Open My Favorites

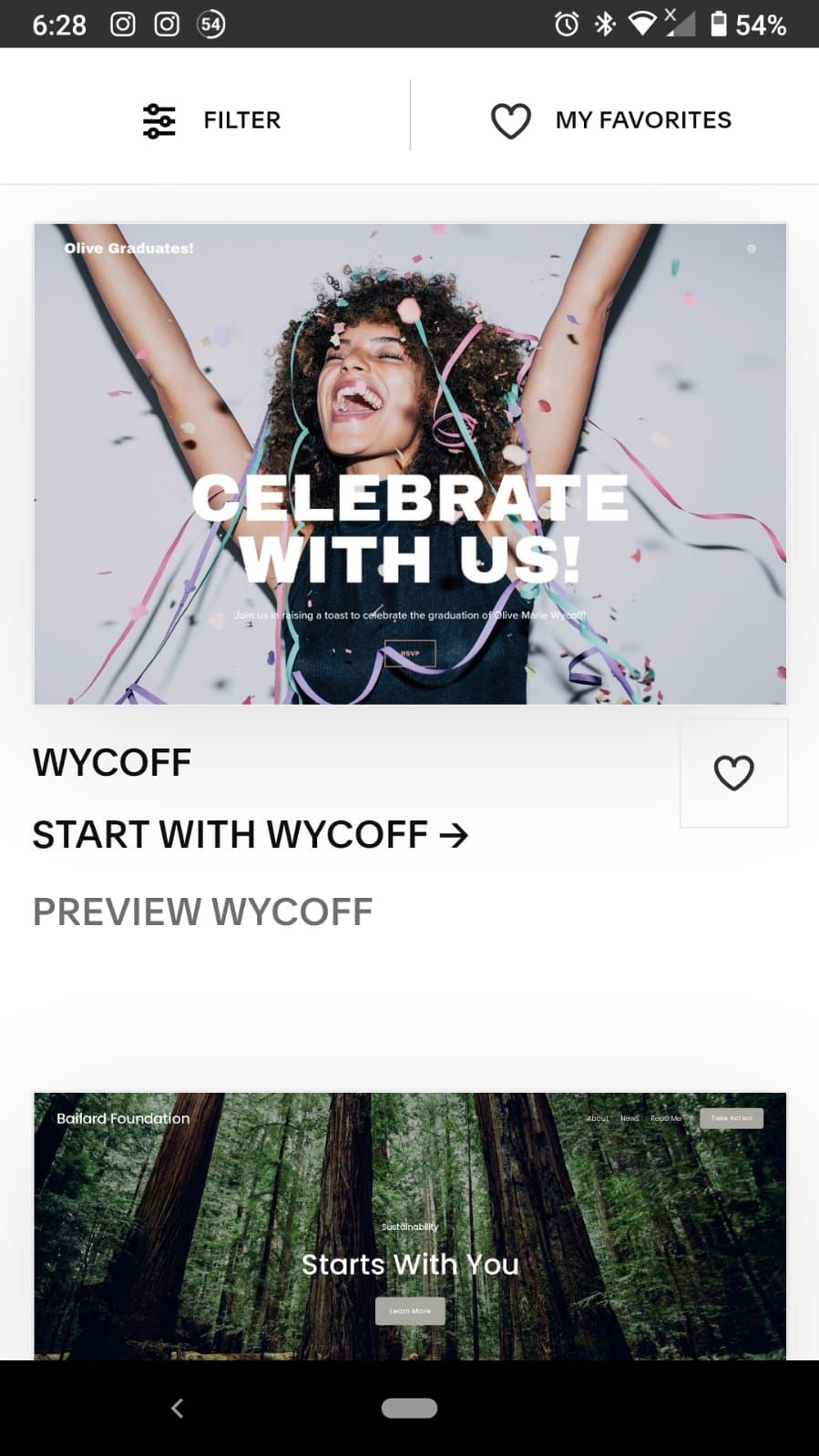[x=611, y=120]
